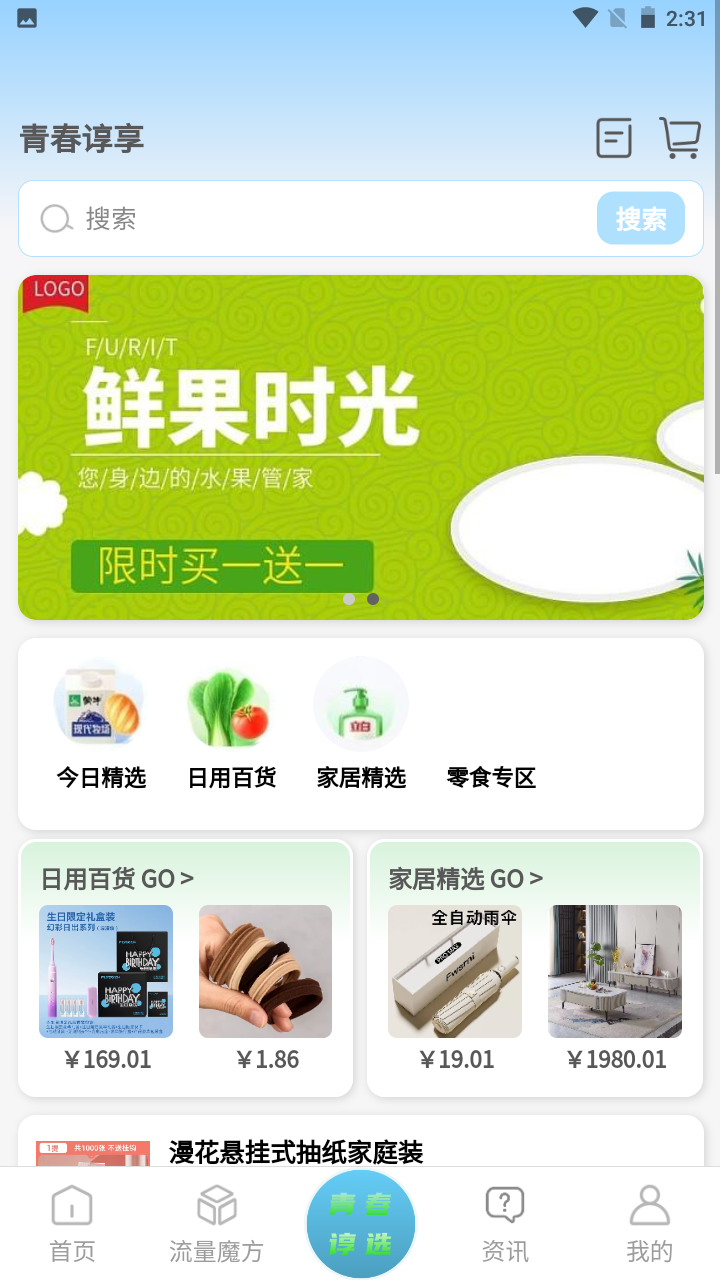
Task: Tap the ¥169.01 birthday gift box product
Action: (106, 970)
